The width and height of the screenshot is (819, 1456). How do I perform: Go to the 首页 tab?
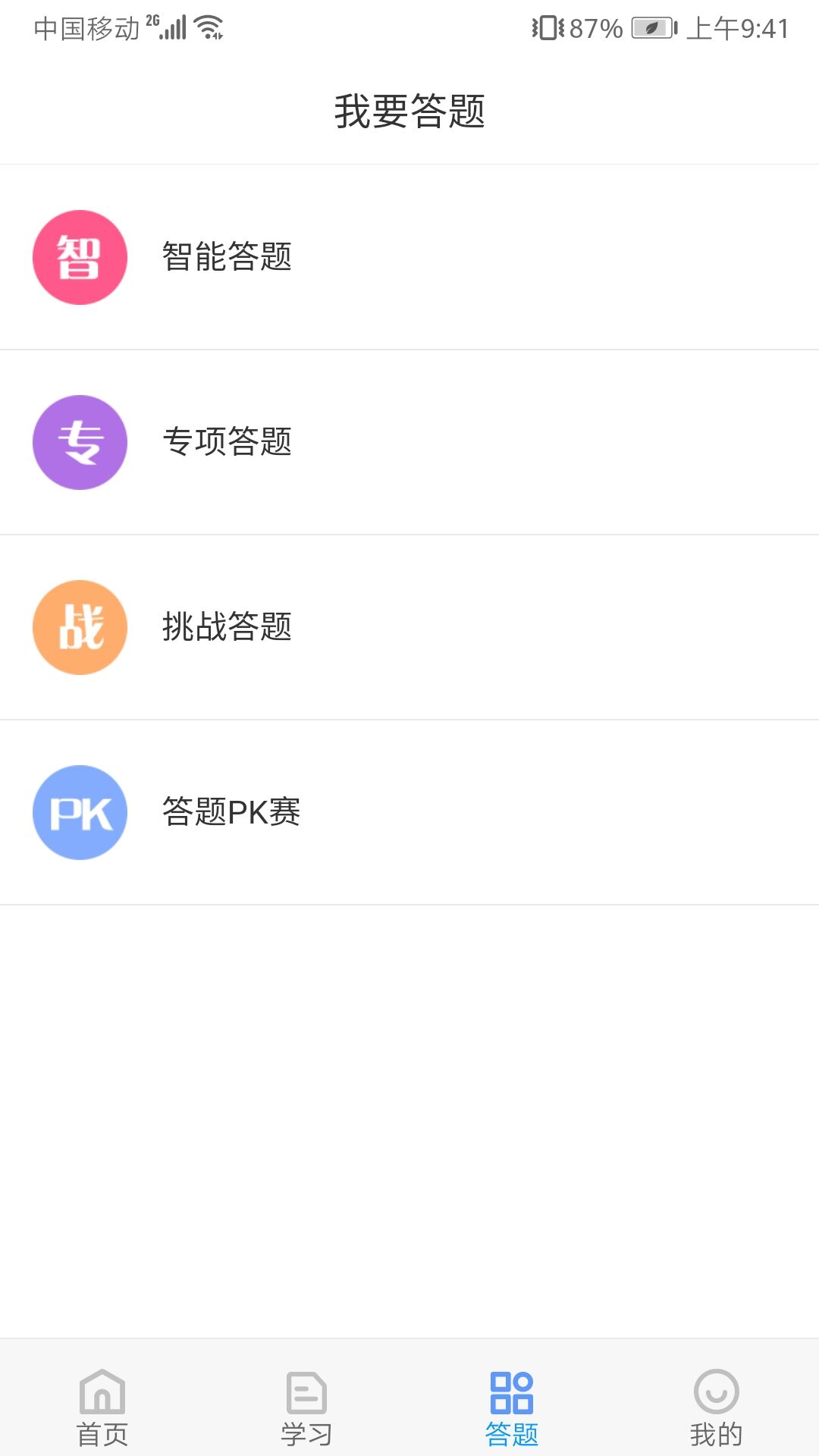[102, 1407]
